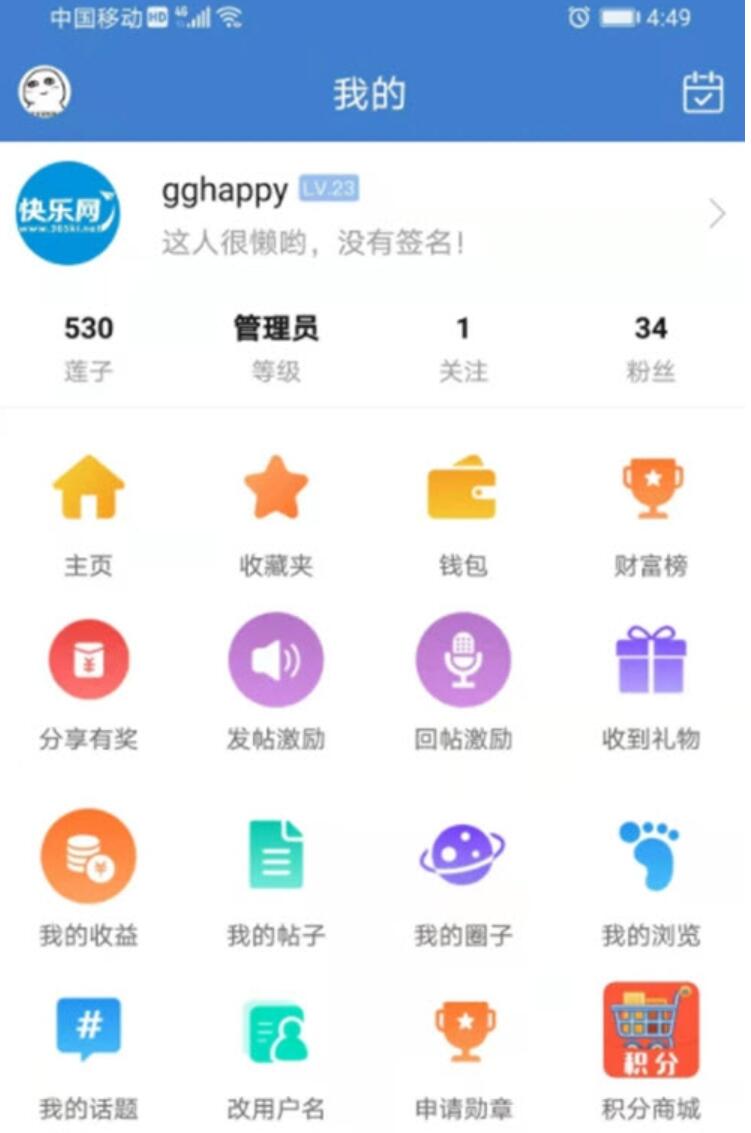Open 主页 home page
This screenshot has height=1133, width=751.
pyautogui.click(x=88, y=512)
